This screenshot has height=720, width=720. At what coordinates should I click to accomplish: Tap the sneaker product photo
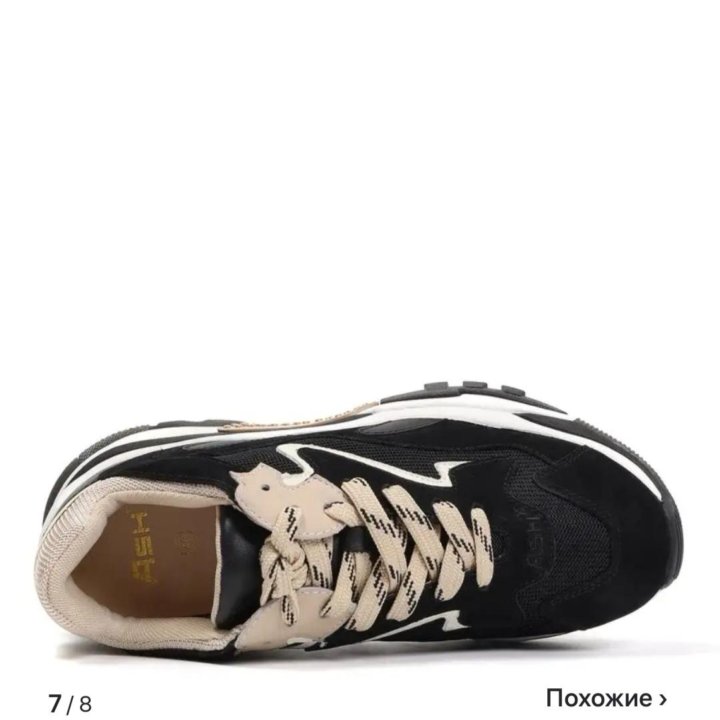(360, 520)
